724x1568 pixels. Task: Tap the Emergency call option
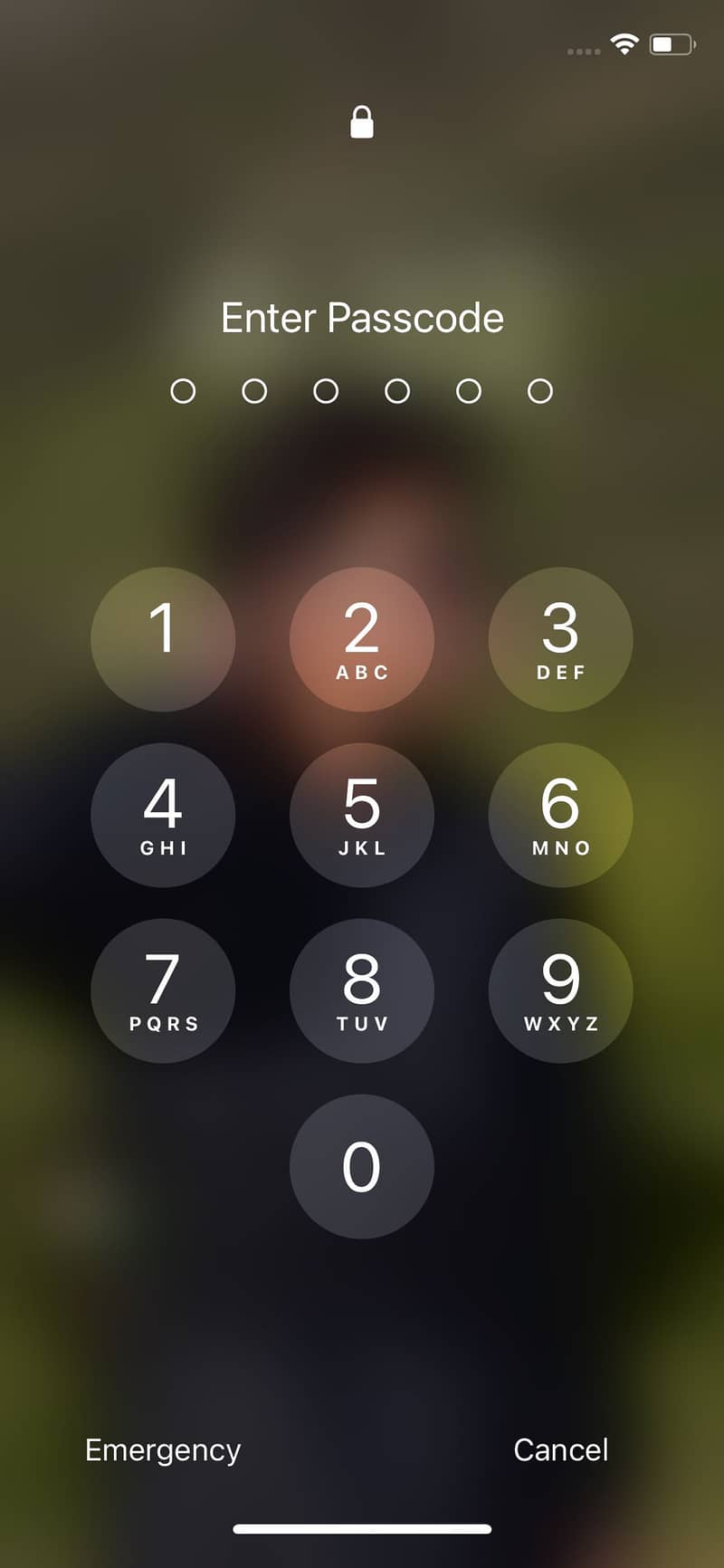coord(162,1449)
